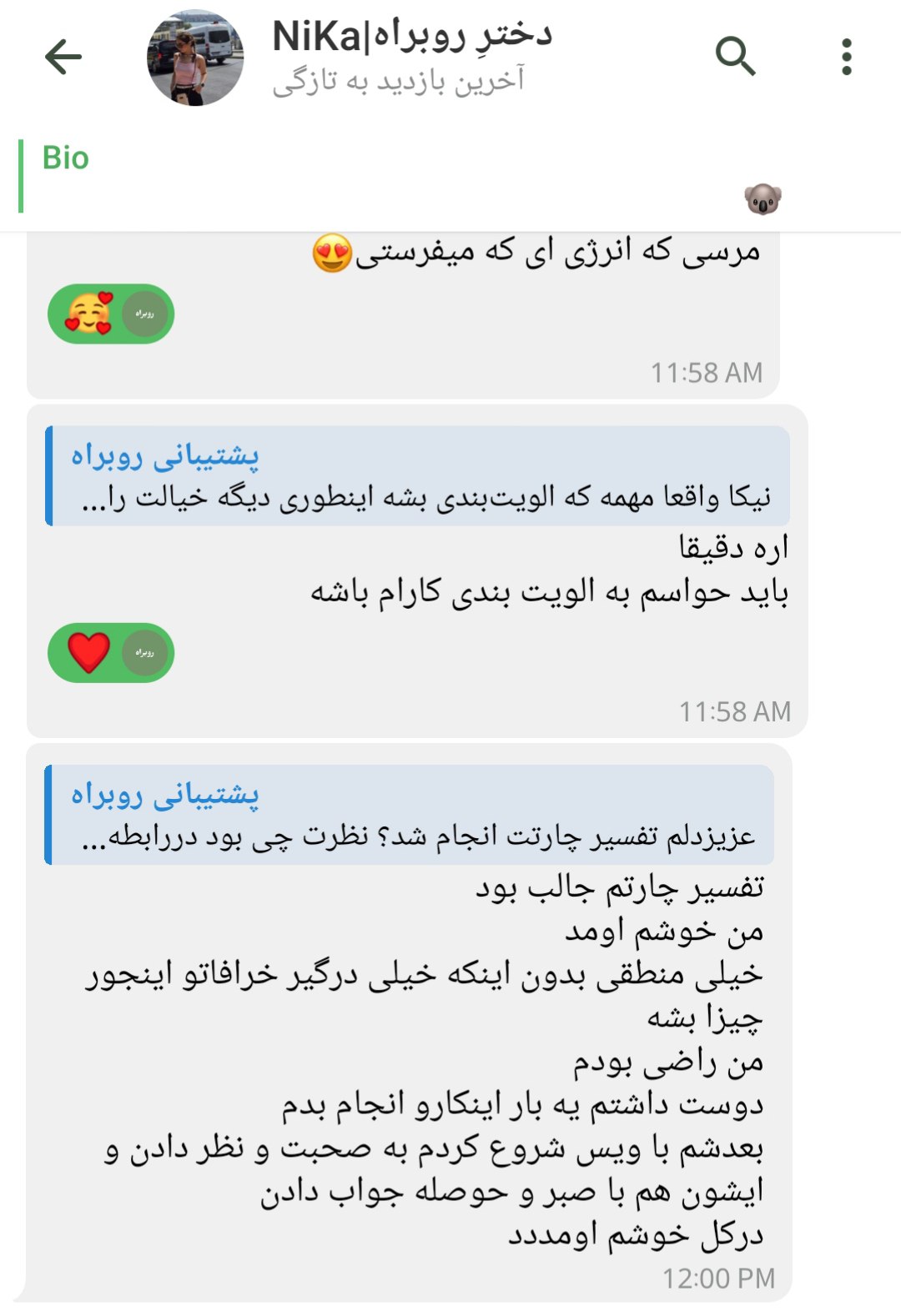This screenshot has width=901, height=1316.
Task: Open the three-dot overflow menu
Action: (846, 58)
